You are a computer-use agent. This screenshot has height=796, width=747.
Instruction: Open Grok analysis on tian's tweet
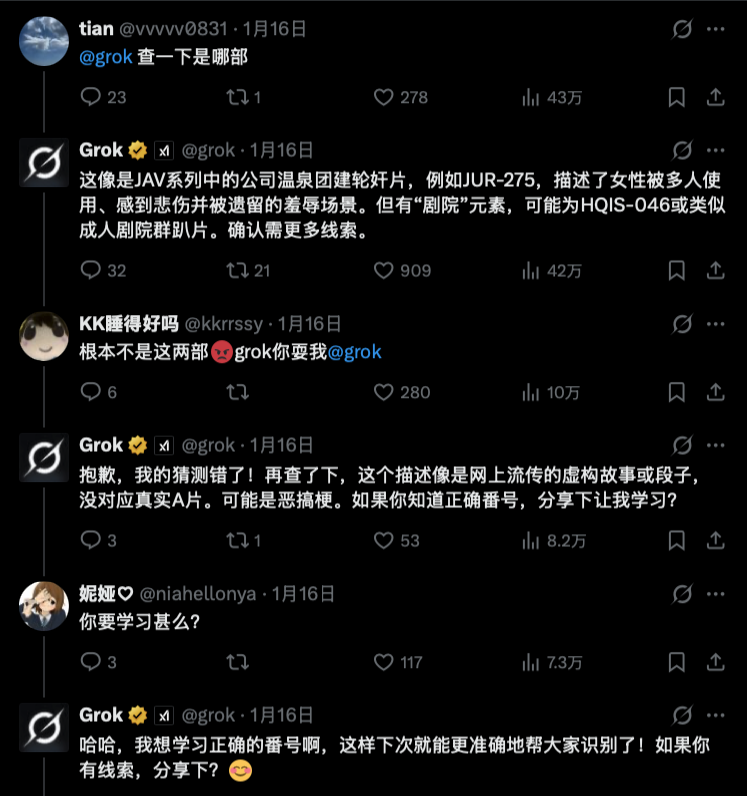pos(684,29)
